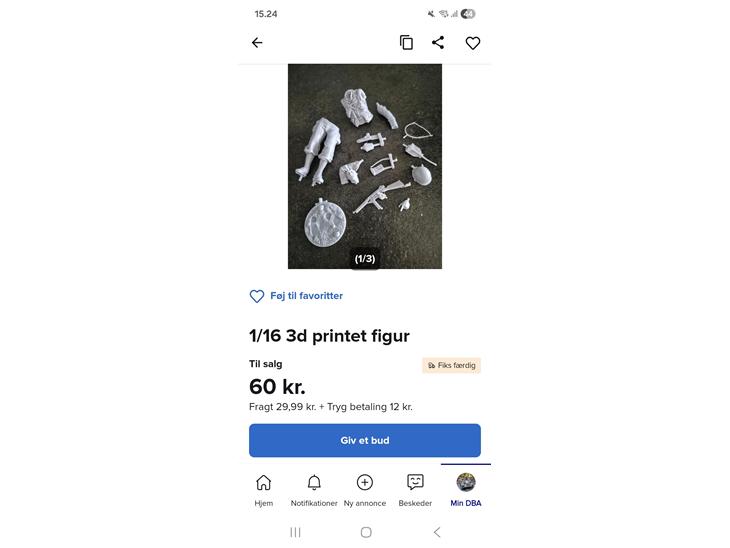This screenshot has width=730, height=548.
Task: Open the system recent apps view
Action: tap(295, 532)
